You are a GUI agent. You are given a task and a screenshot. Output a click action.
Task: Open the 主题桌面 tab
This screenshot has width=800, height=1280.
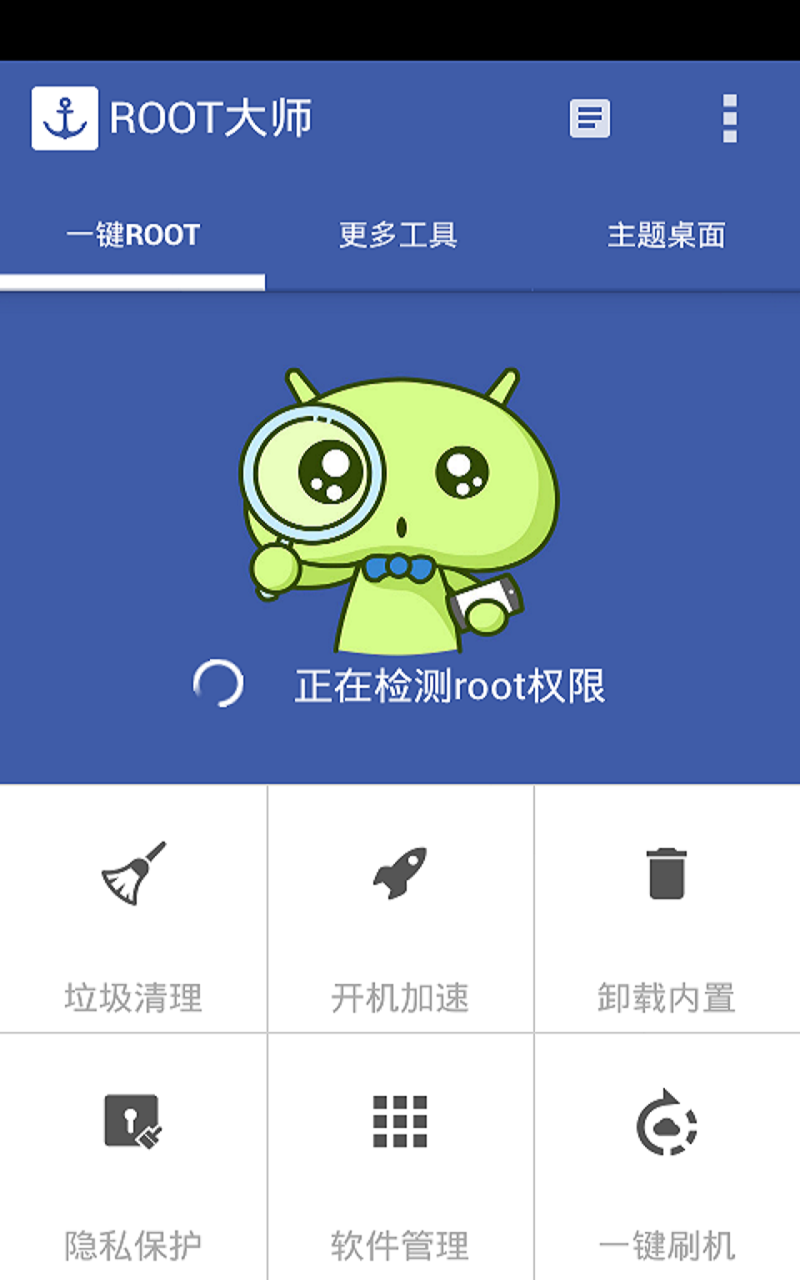[667, 233]
